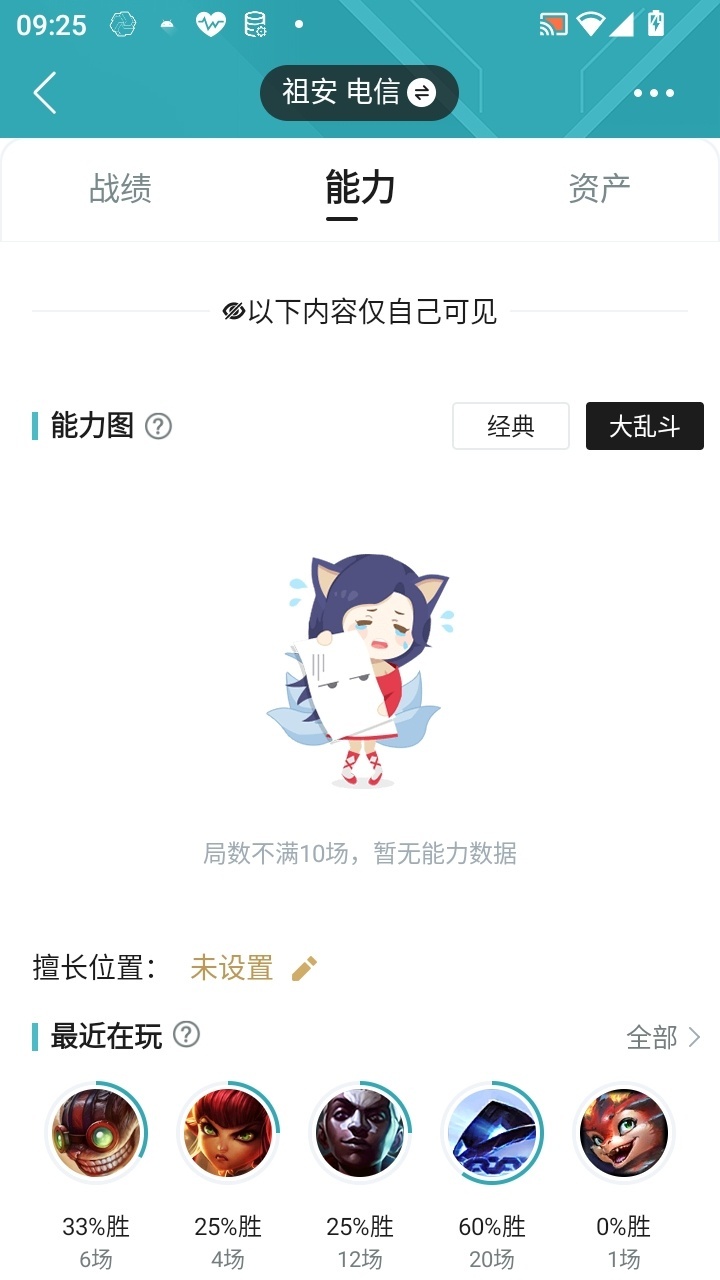
Task: Open champion with 25%胜 in 4场
Action: pyautogui.click(x=228, y=1133)
